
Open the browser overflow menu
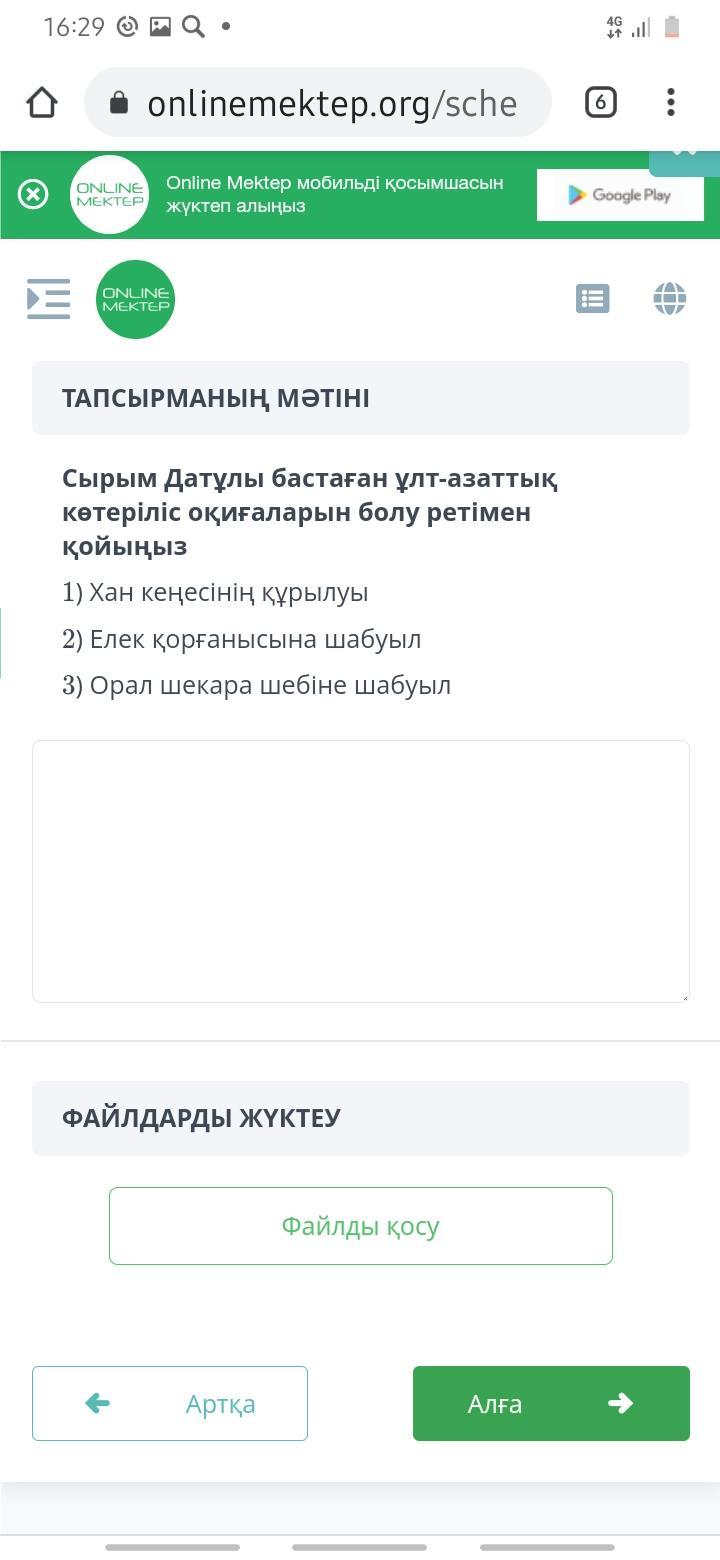[671, 102]
